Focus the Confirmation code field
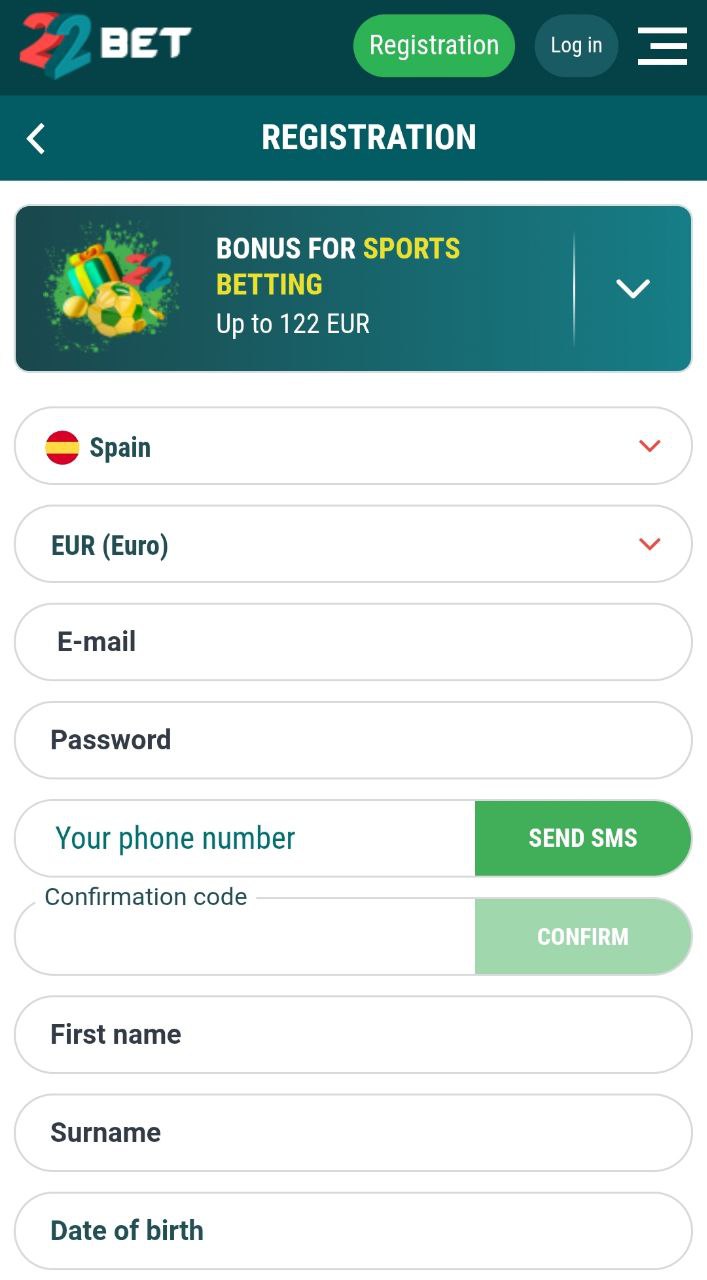The height and width of the screenshot is (1280, 707). tap(245, 936)
